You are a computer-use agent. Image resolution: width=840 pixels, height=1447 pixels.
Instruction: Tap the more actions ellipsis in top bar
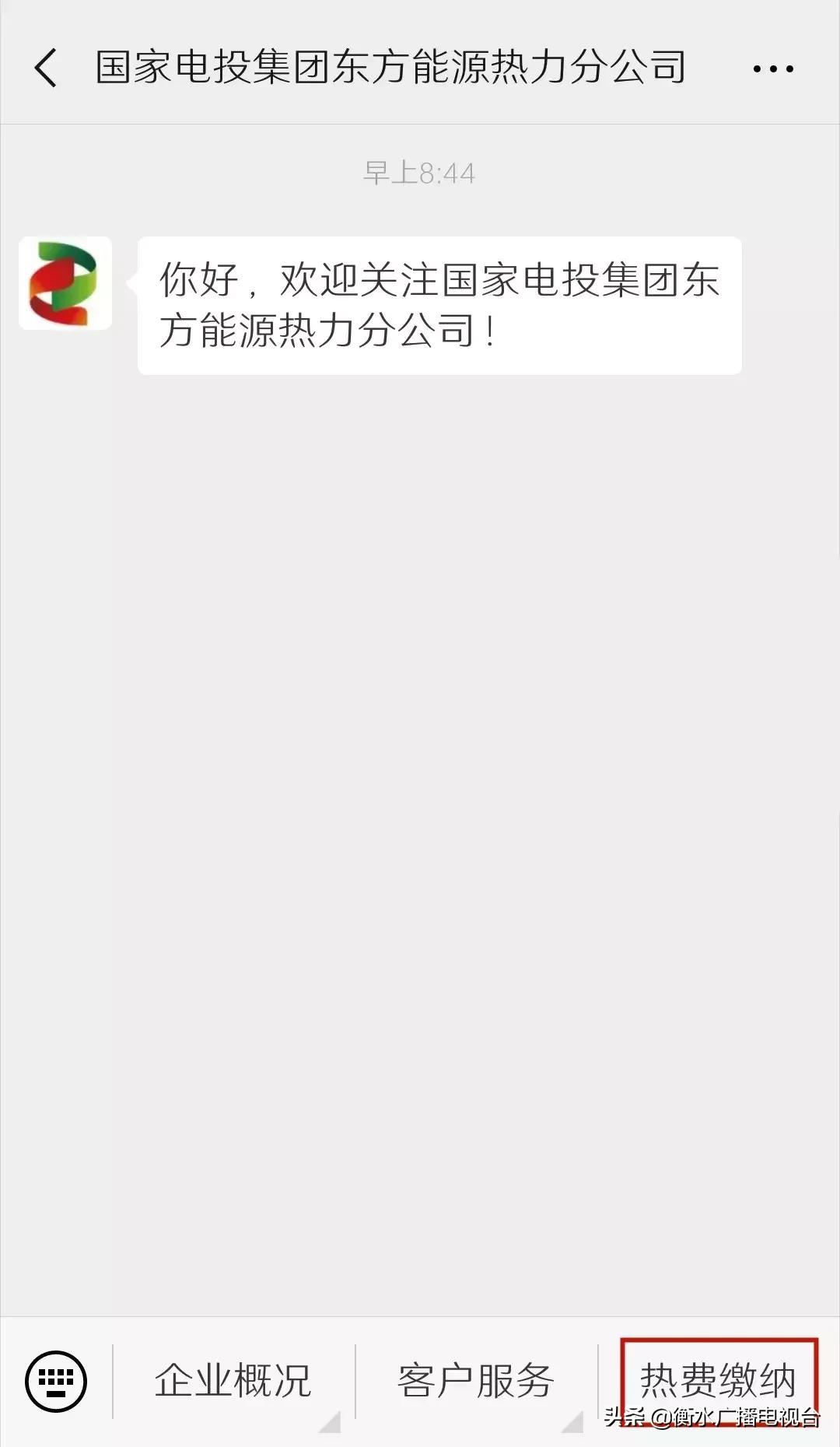click(772, 68)
